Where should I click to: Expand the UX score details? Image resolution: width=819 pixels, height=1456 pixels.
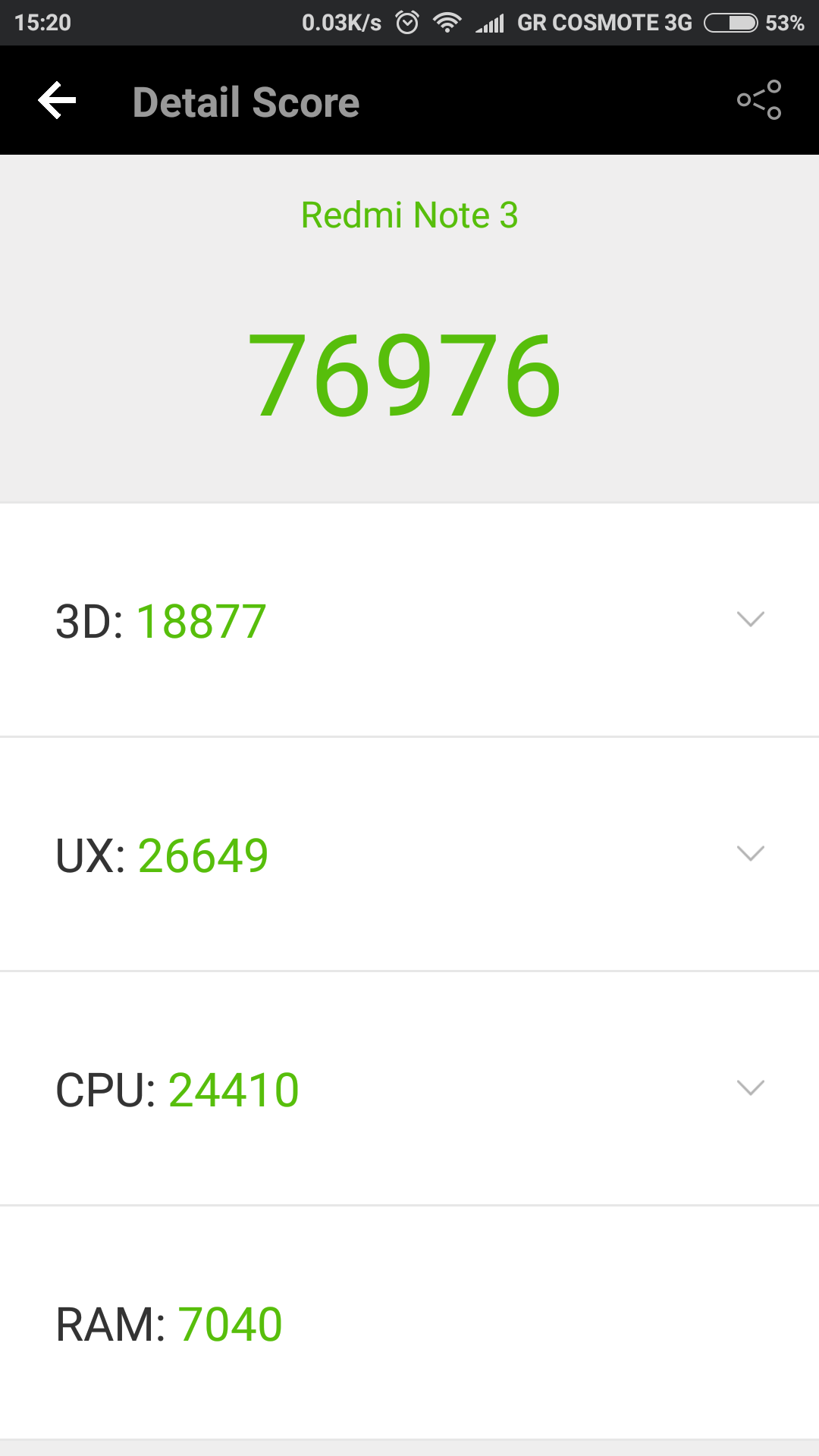750,854
